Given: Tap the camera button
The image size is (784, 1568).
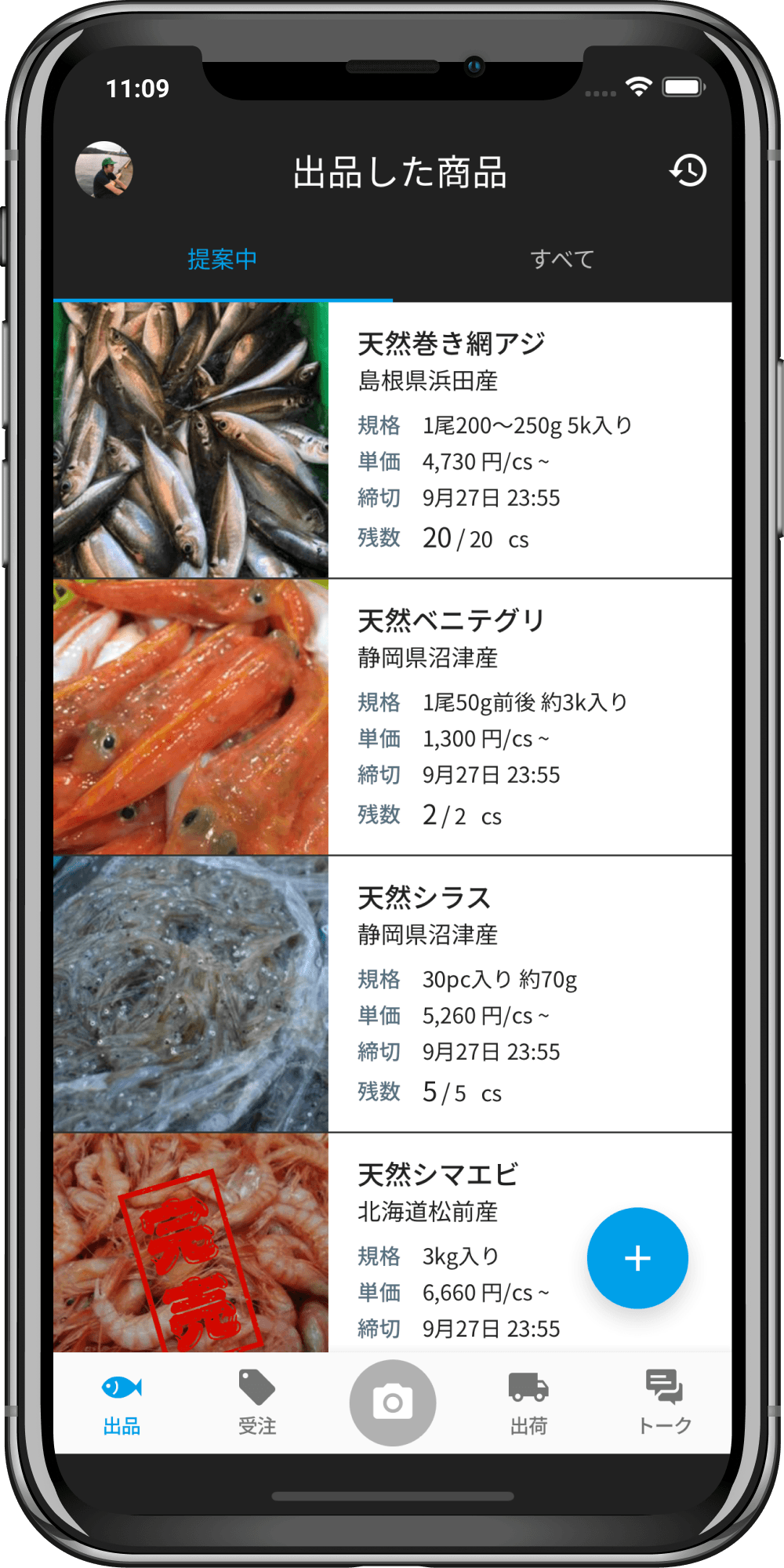Looking at the screenshot, I should coord(393,1402).
